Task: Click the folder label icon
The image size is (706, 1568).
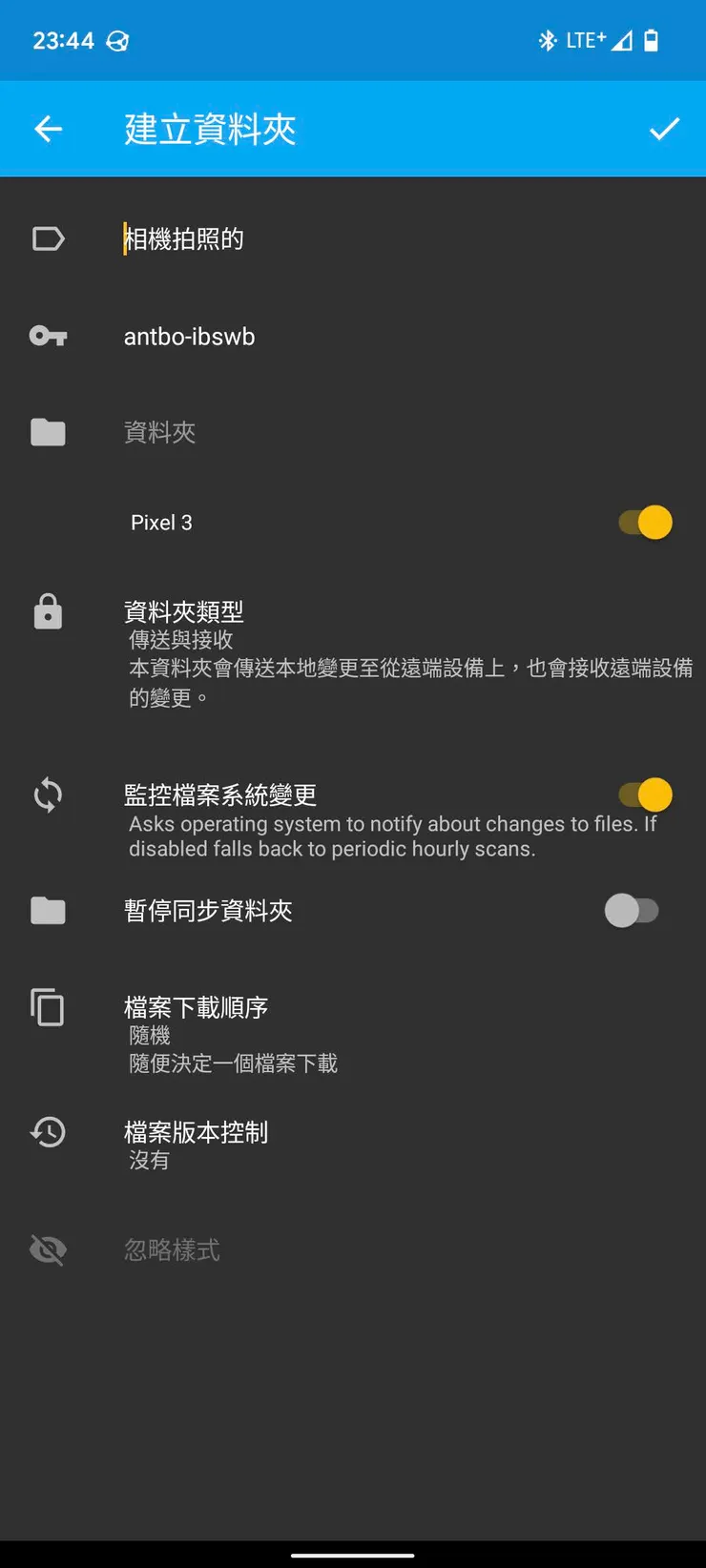Action: 48,237
